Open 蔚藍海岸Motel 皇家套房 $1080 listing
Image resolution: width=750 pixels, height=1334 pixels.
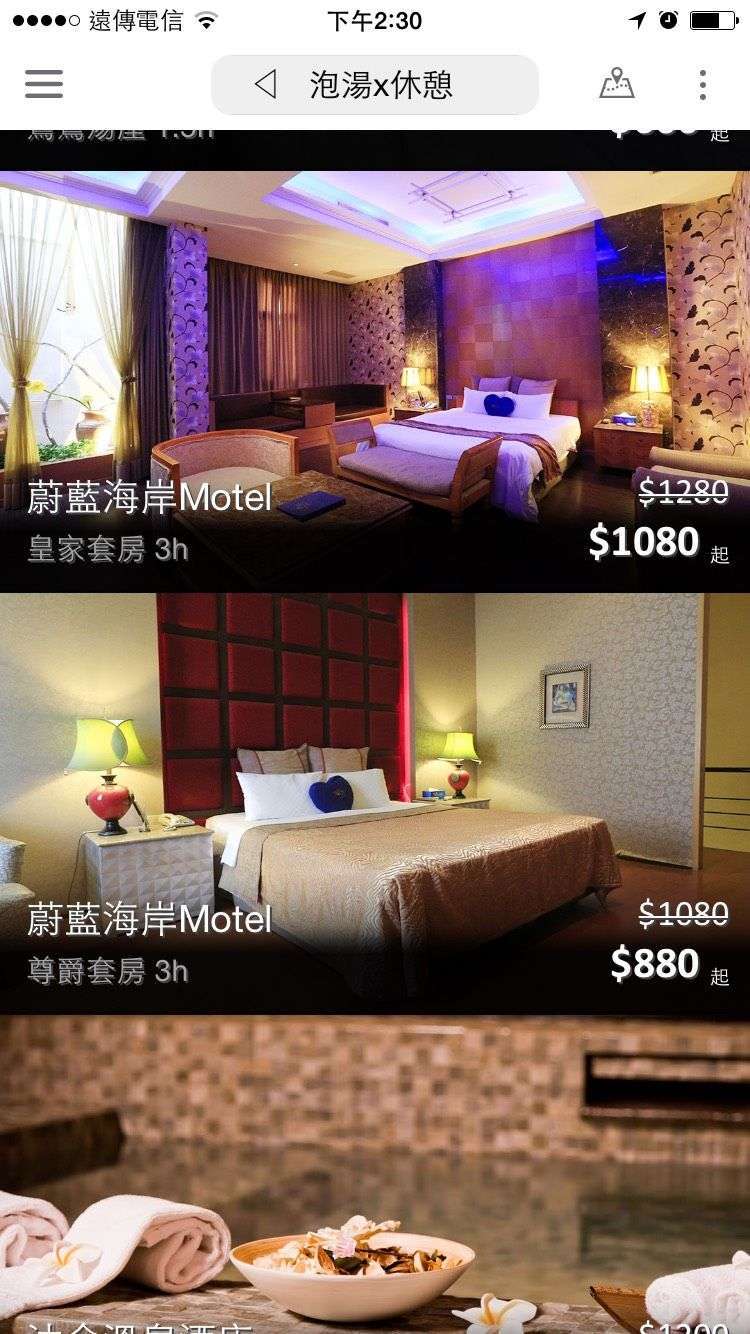[375, 381]
